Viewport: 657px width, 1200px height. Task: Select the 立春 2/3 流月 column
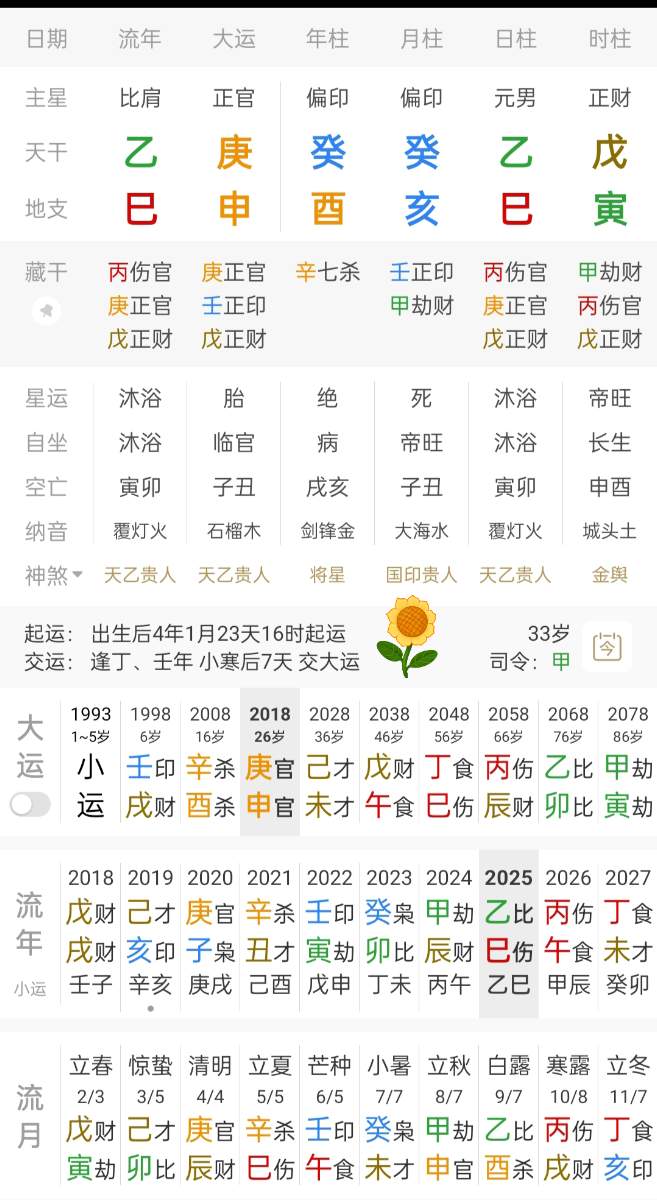pos(91,1115)
